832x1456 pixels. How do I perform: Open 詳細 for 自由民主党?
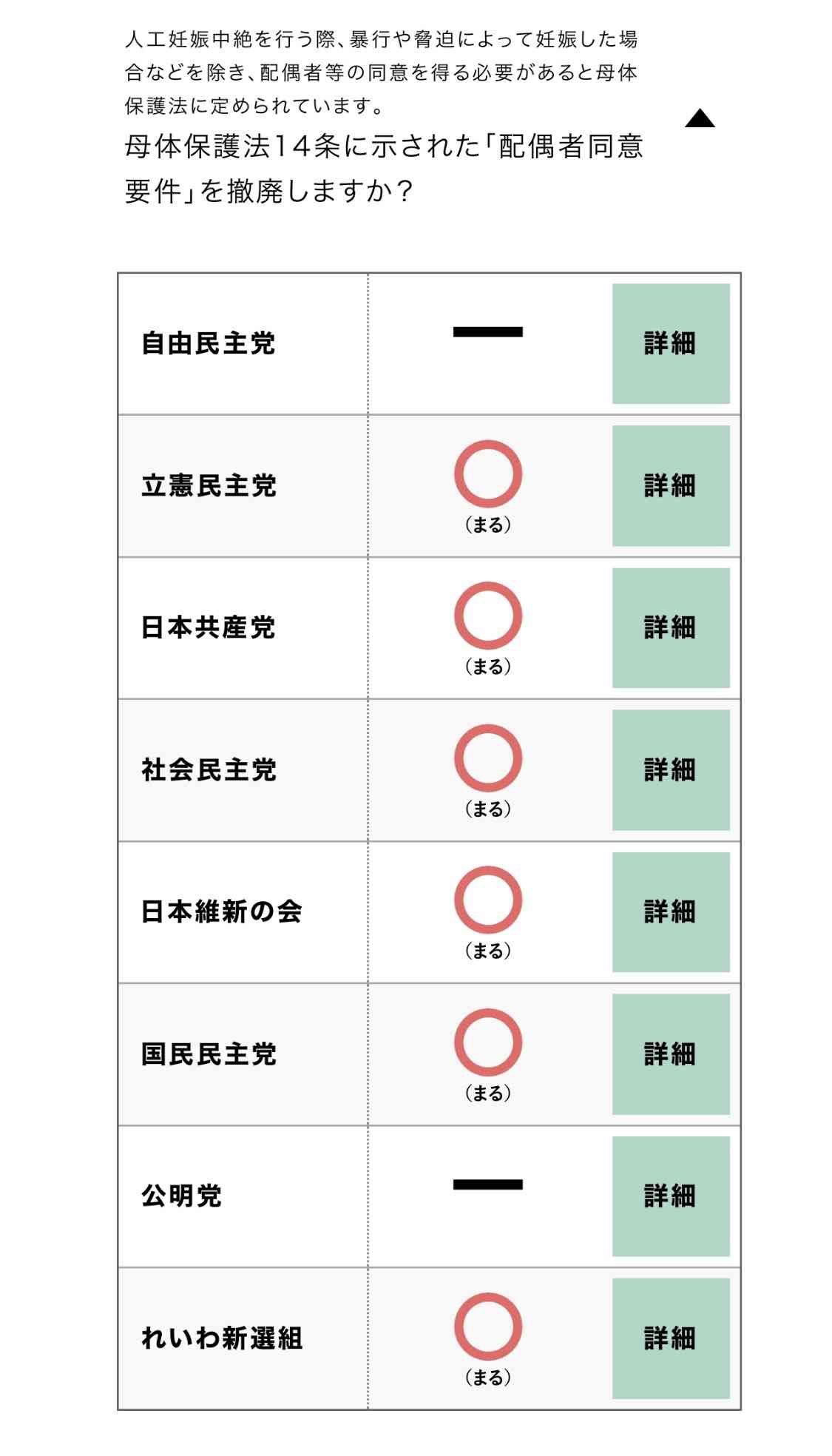(x=670, y=343)
